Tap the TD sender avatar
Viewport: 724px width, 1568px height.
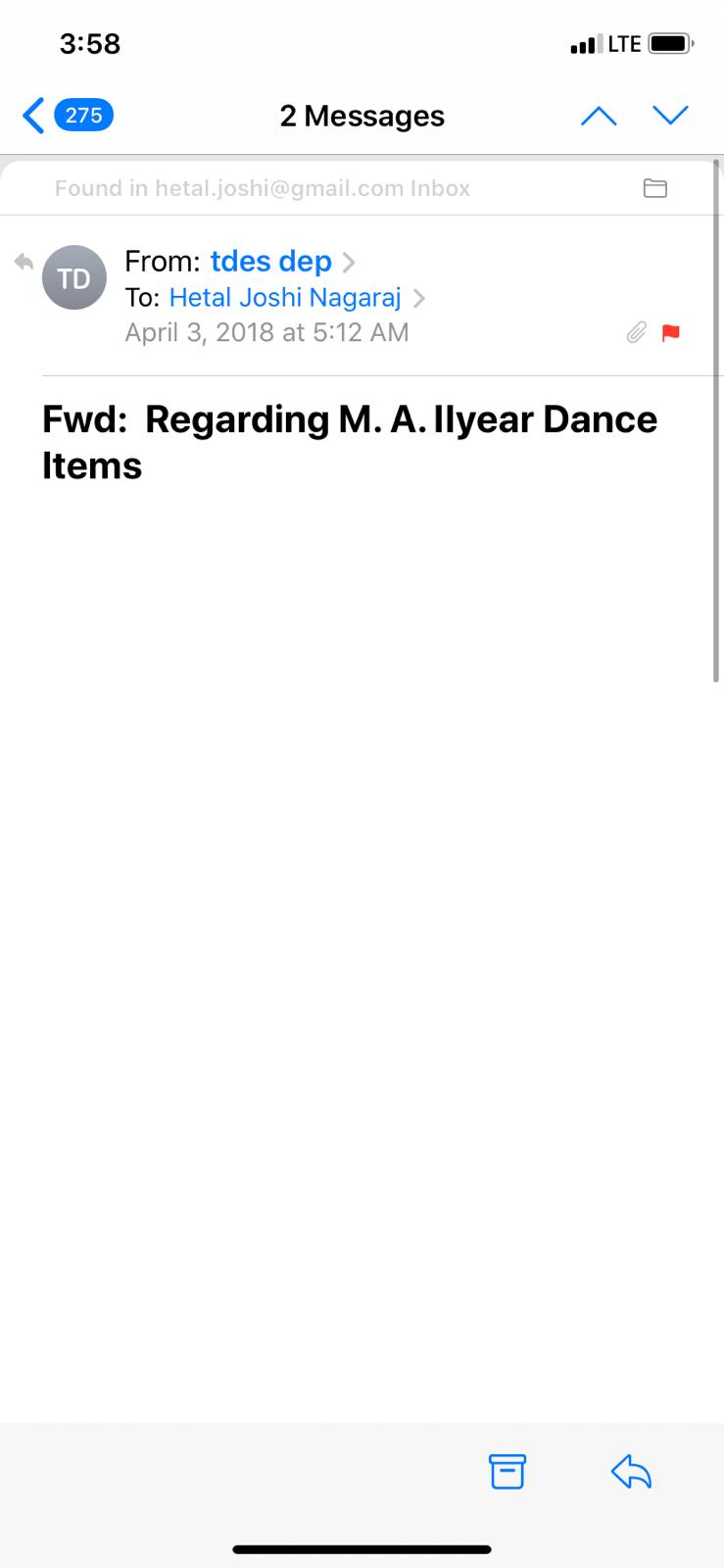point(74,278)
